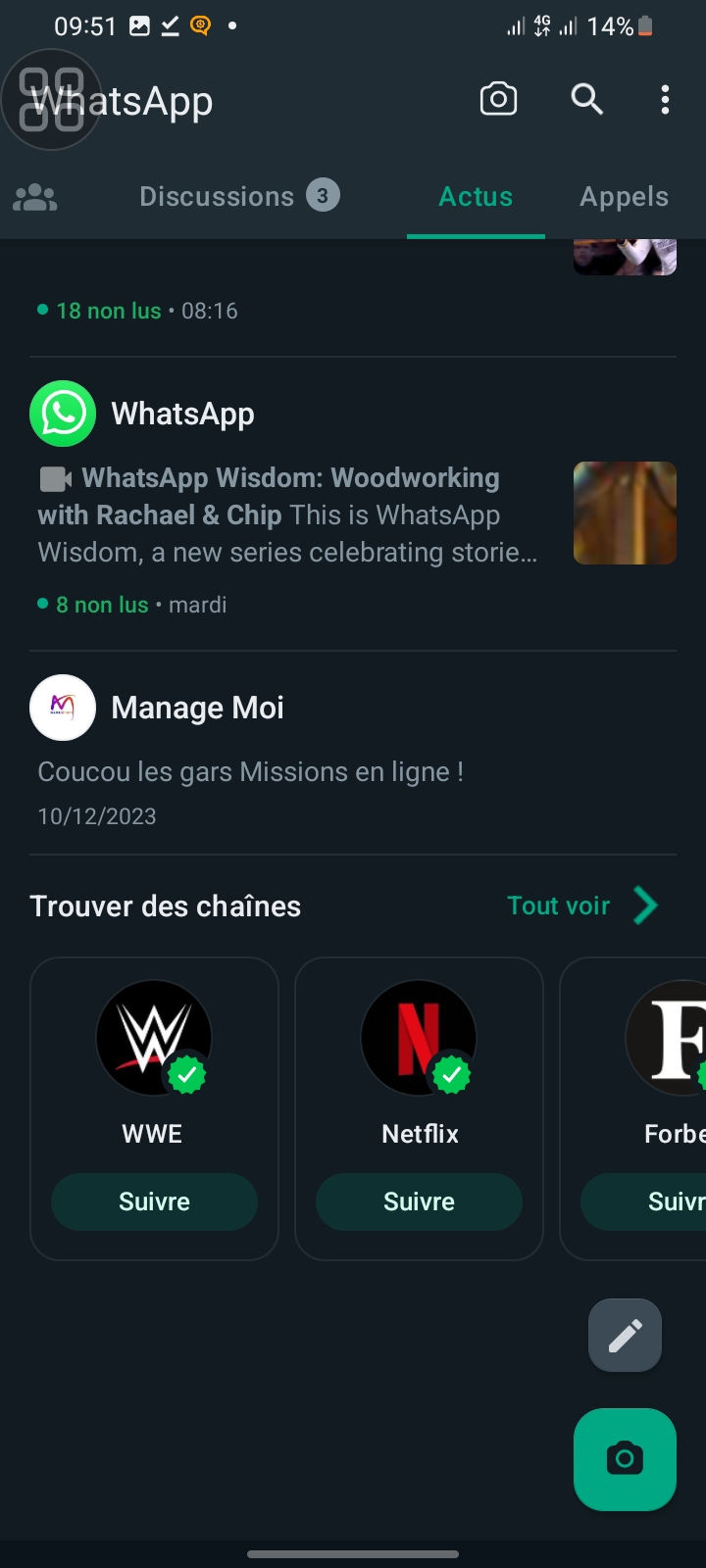Switch to the Discussions tab
Viewport: 706px width, 1568px height.
pyautogui.click(x=238, y=196)
